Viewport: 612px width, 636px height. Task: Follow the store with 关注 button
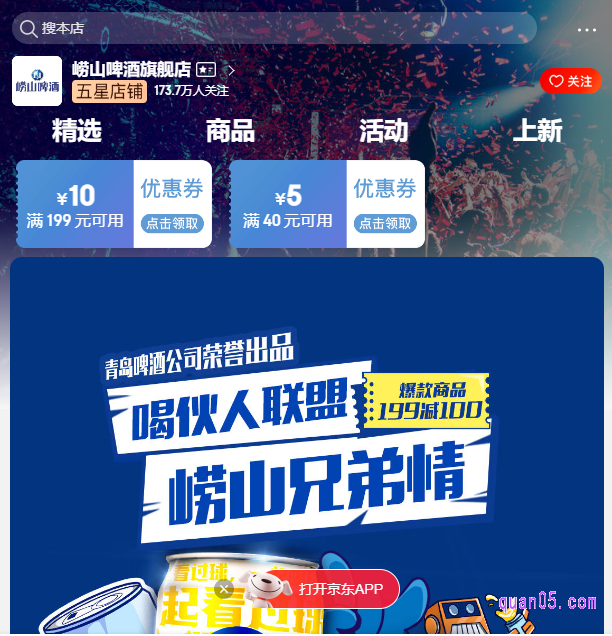[x=570, y=81]
